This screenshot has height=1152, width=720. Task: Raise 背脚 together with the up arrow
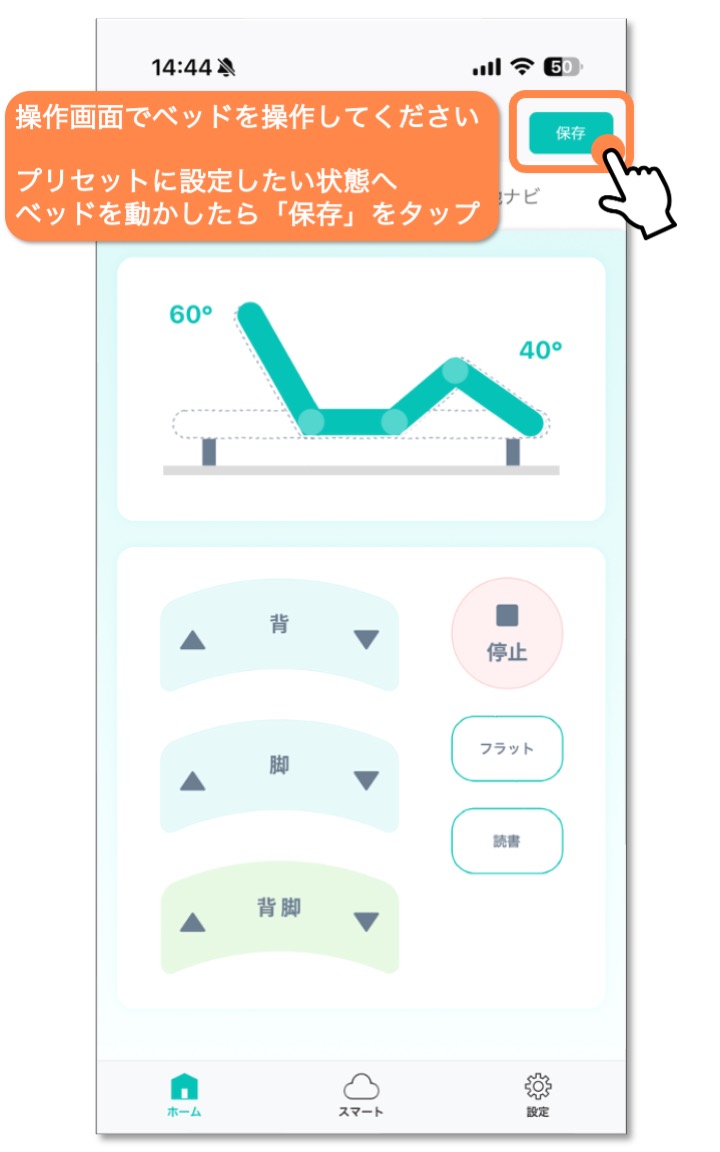[x=193, y=923]
